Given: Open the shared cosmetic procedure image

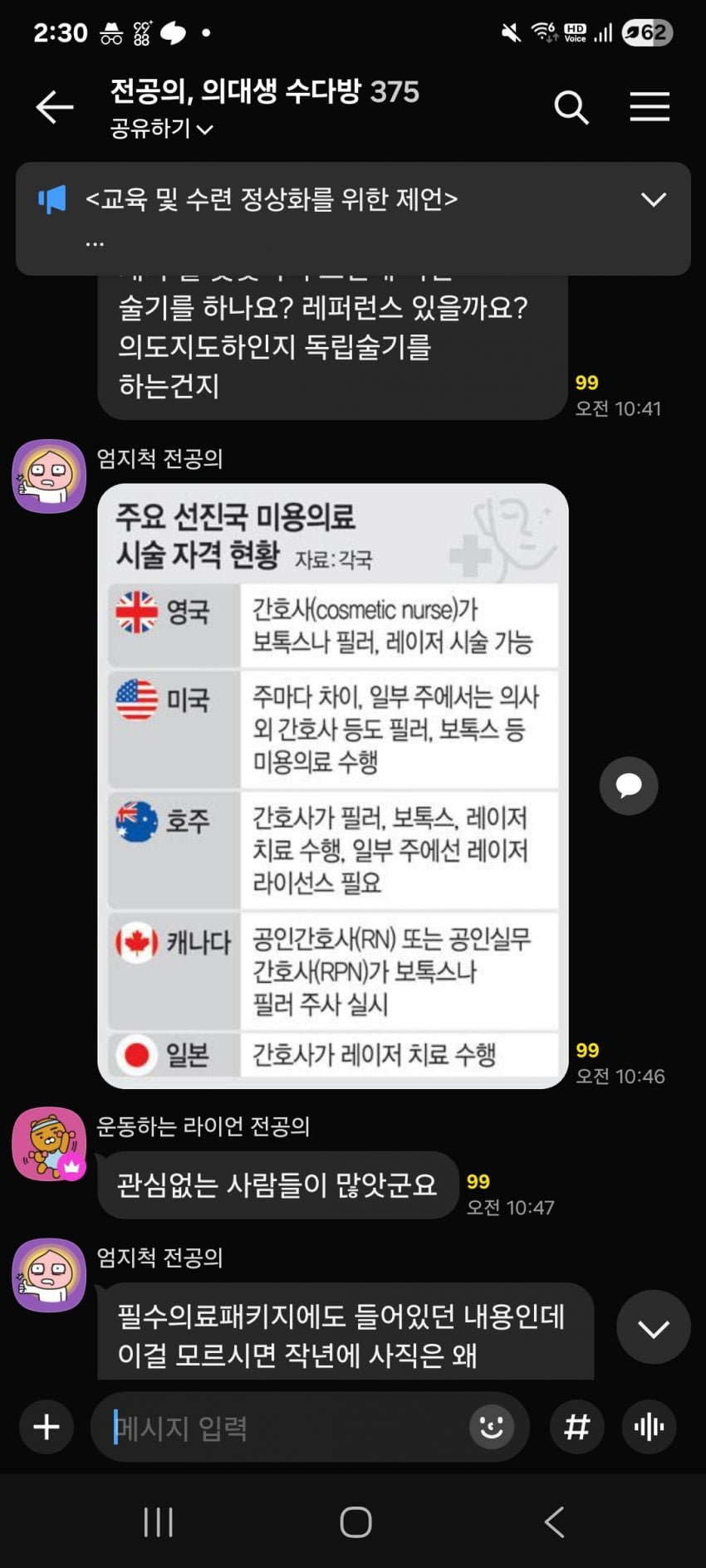Looking at the screenshot, I should (332, 785).
